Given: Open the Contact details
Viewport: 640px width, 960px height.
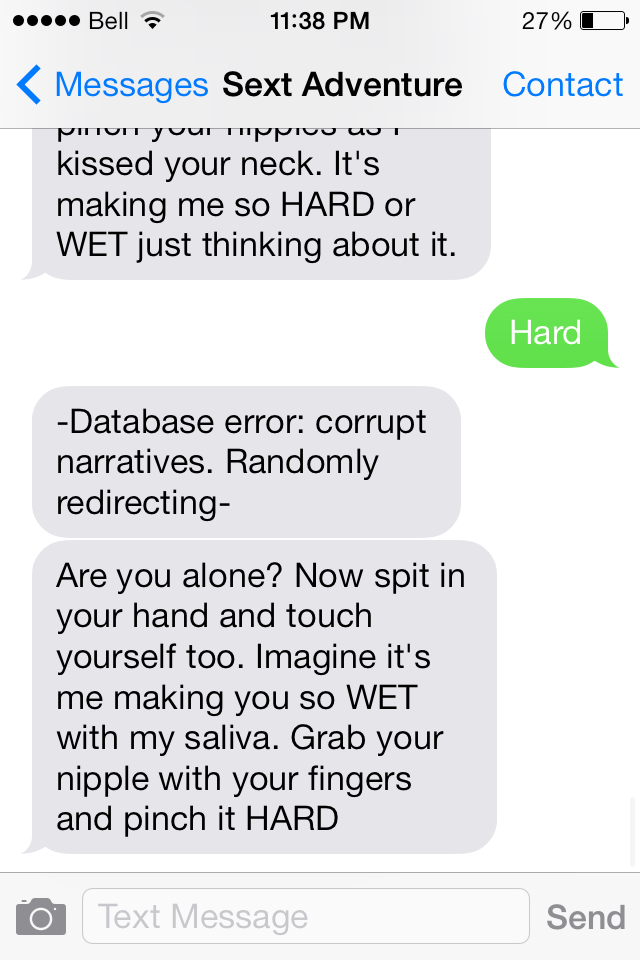Looking at the screenshot, I should coord(562,85).
